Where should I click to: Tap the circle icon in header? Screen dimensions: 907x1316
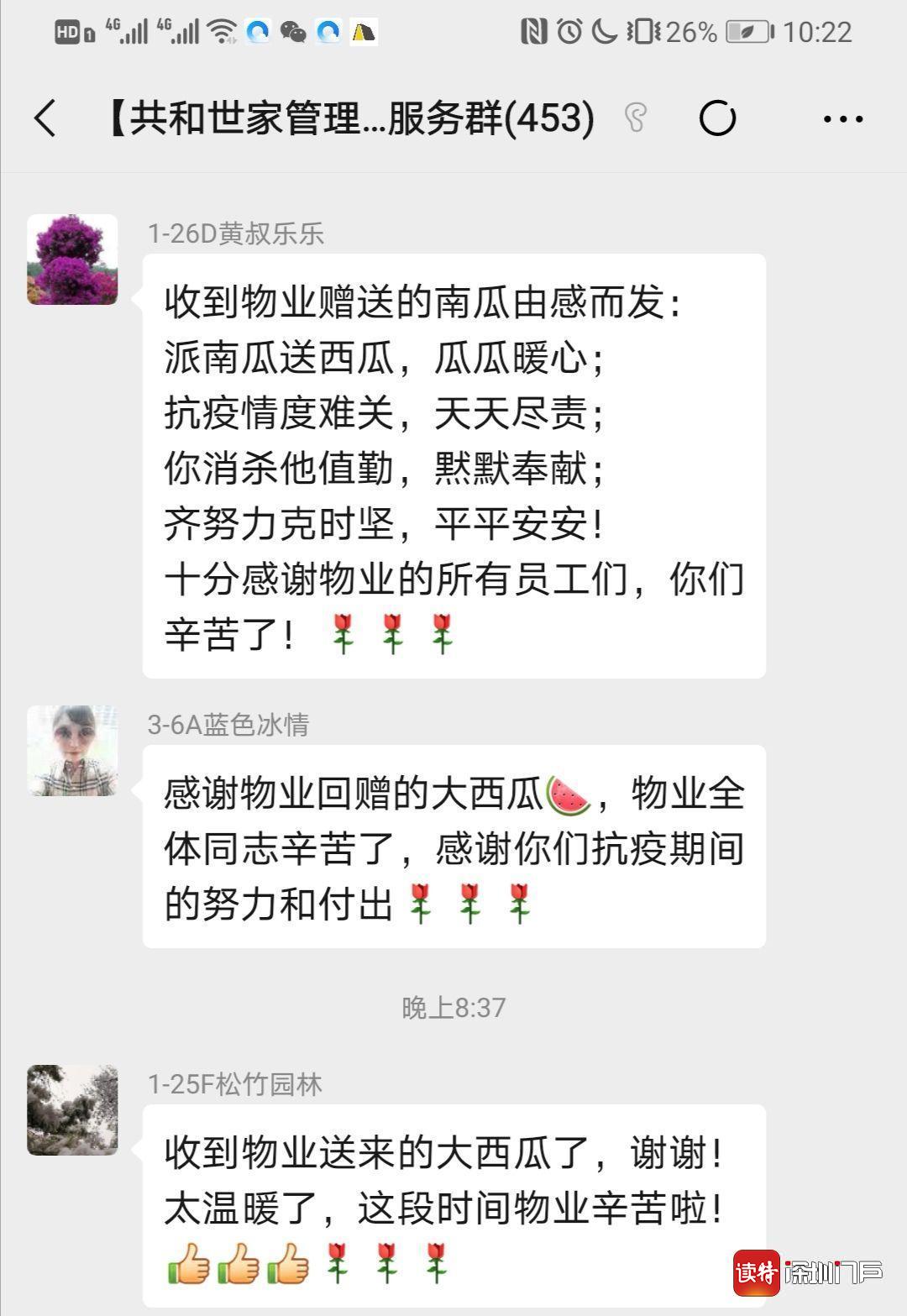717,118
